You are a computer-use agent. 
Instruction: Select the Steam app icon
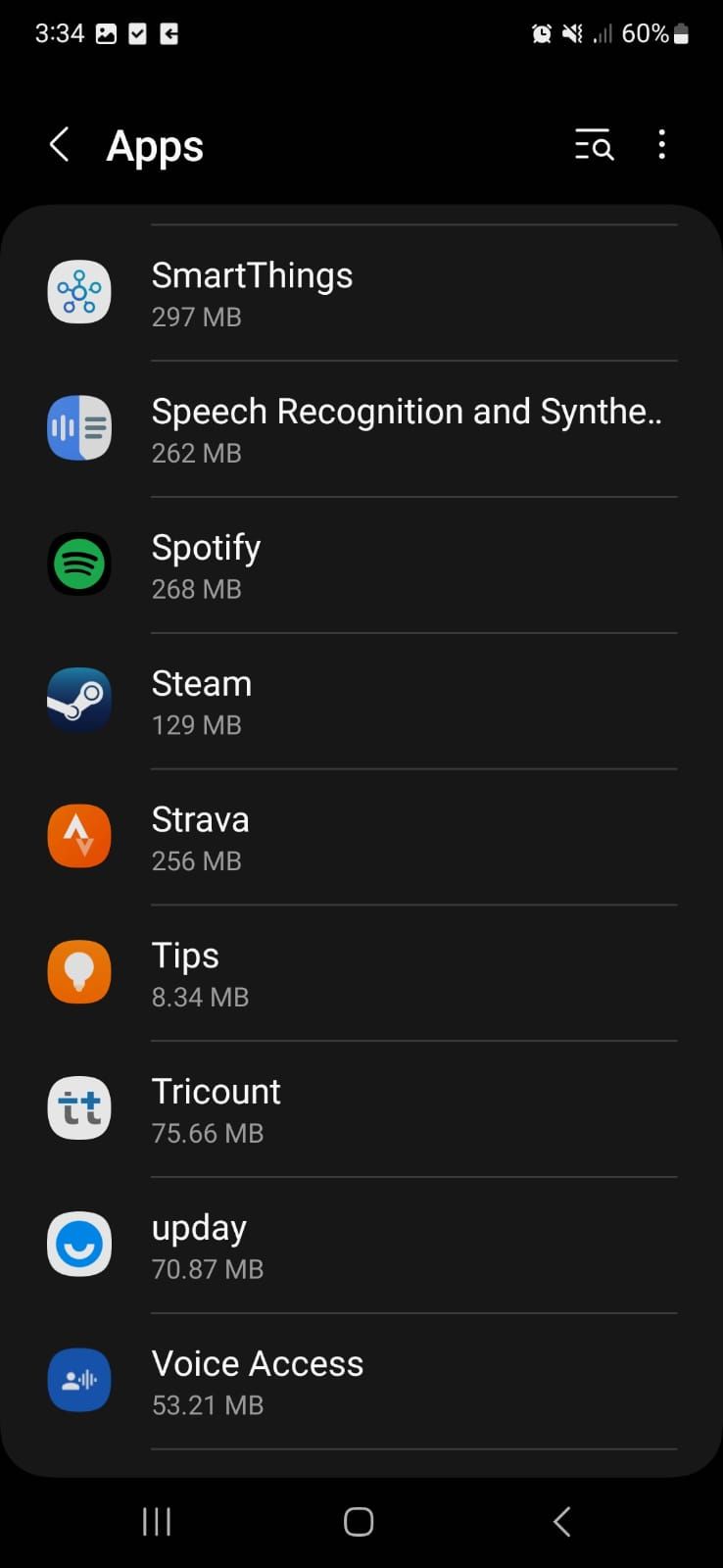pos(78,700)
